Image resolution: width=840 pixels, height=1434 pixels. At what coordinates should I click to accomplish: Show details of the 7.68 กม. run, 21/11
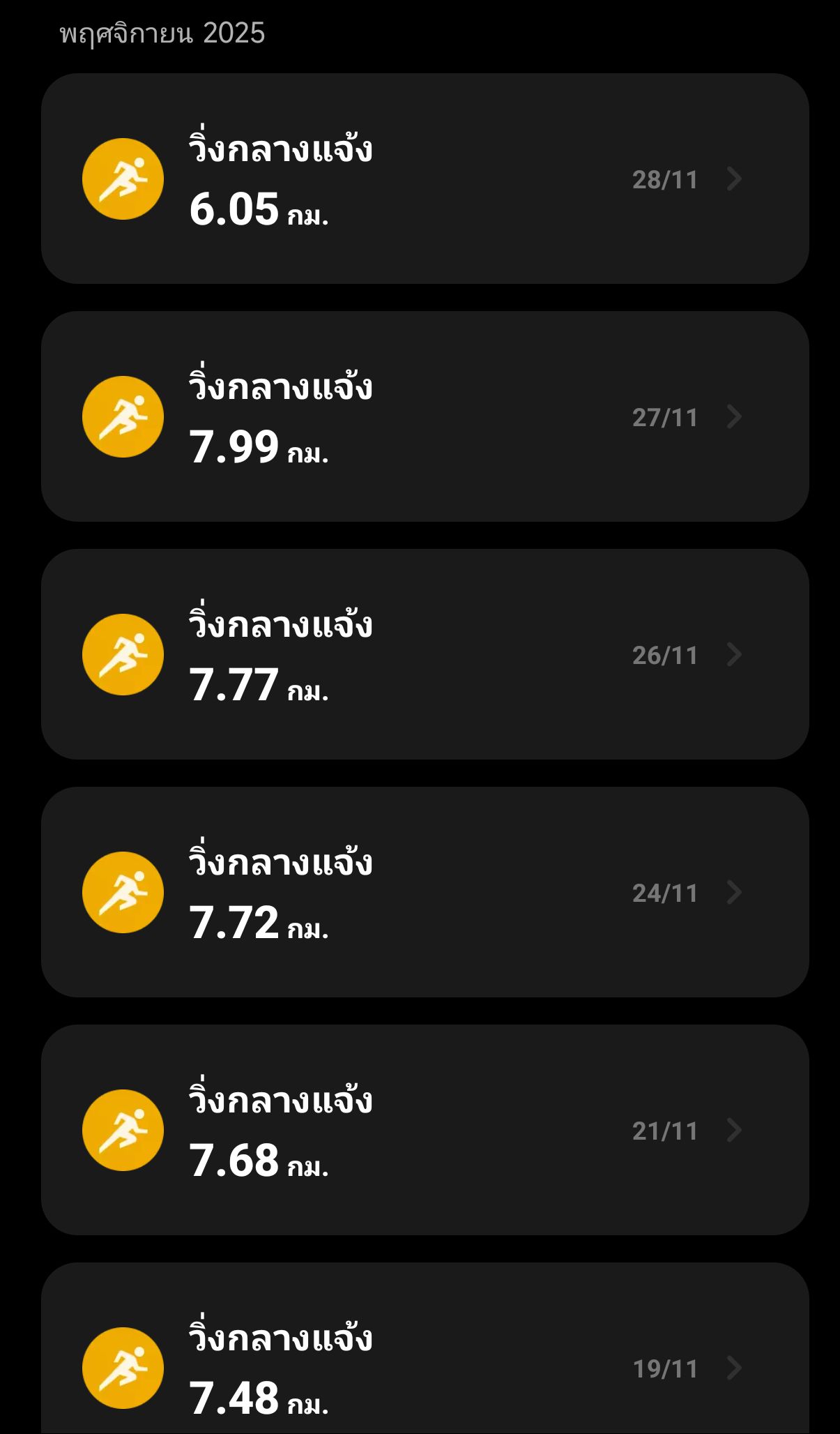[424, 1130]
